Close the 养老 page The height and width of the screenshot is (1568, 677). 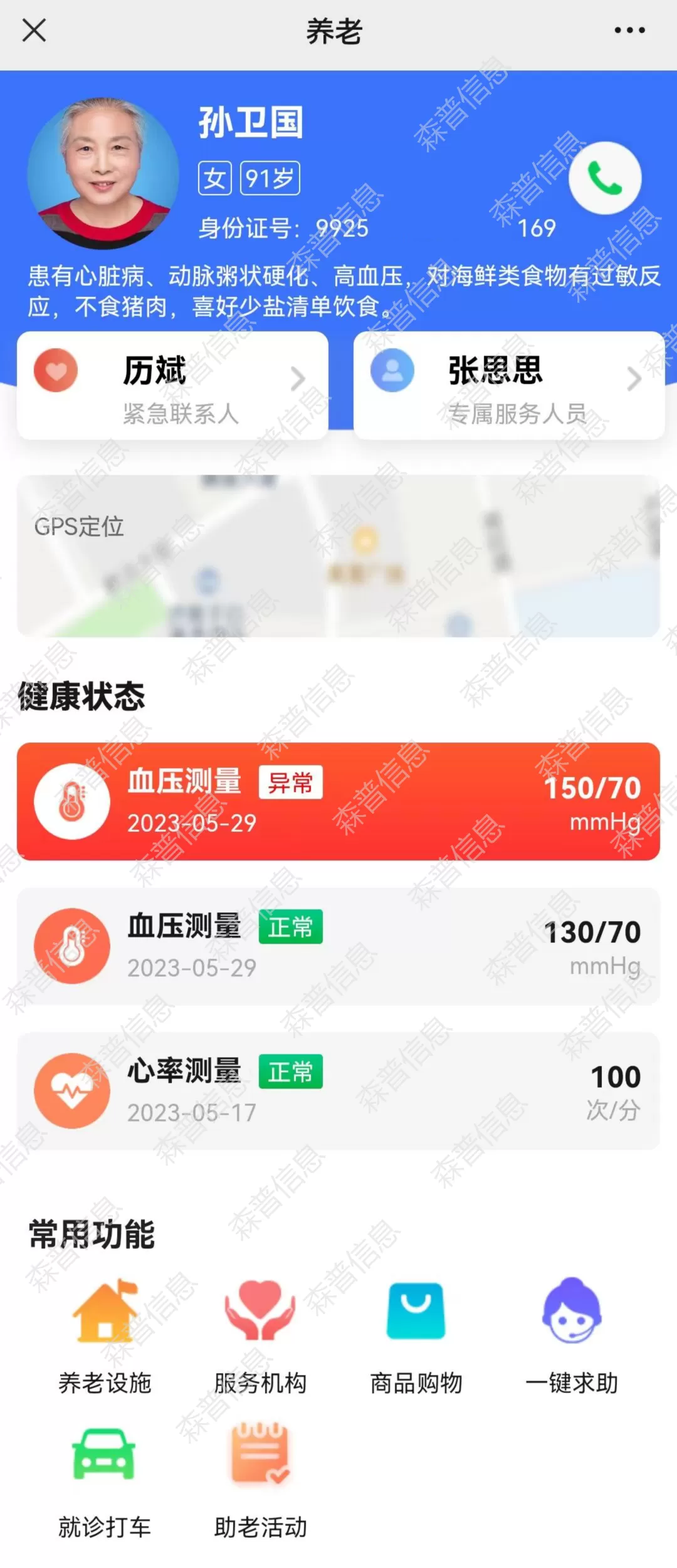pyautogui.click(x=34, y=30)
